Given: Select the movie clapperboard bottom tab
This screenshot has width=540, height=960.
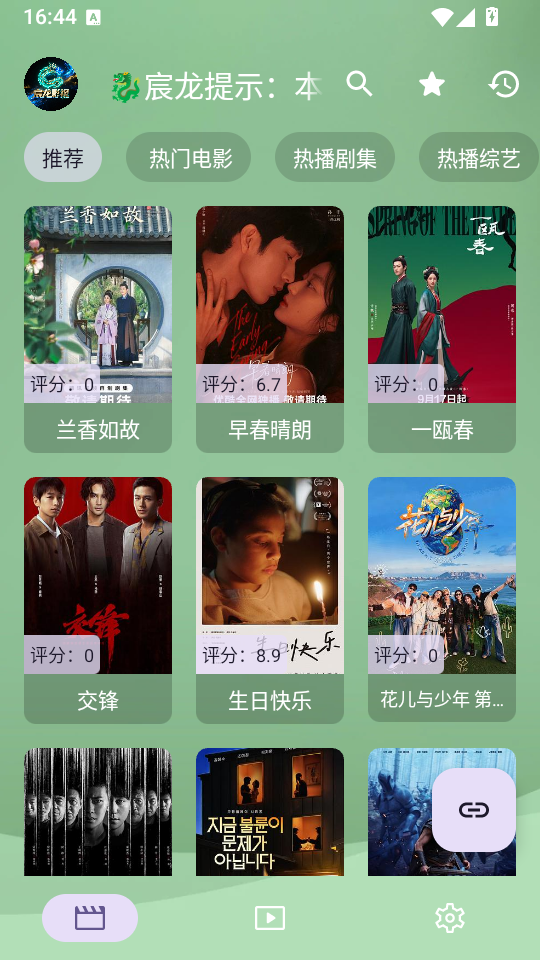Looking at the screenshot, I should (x=90, y=918).
